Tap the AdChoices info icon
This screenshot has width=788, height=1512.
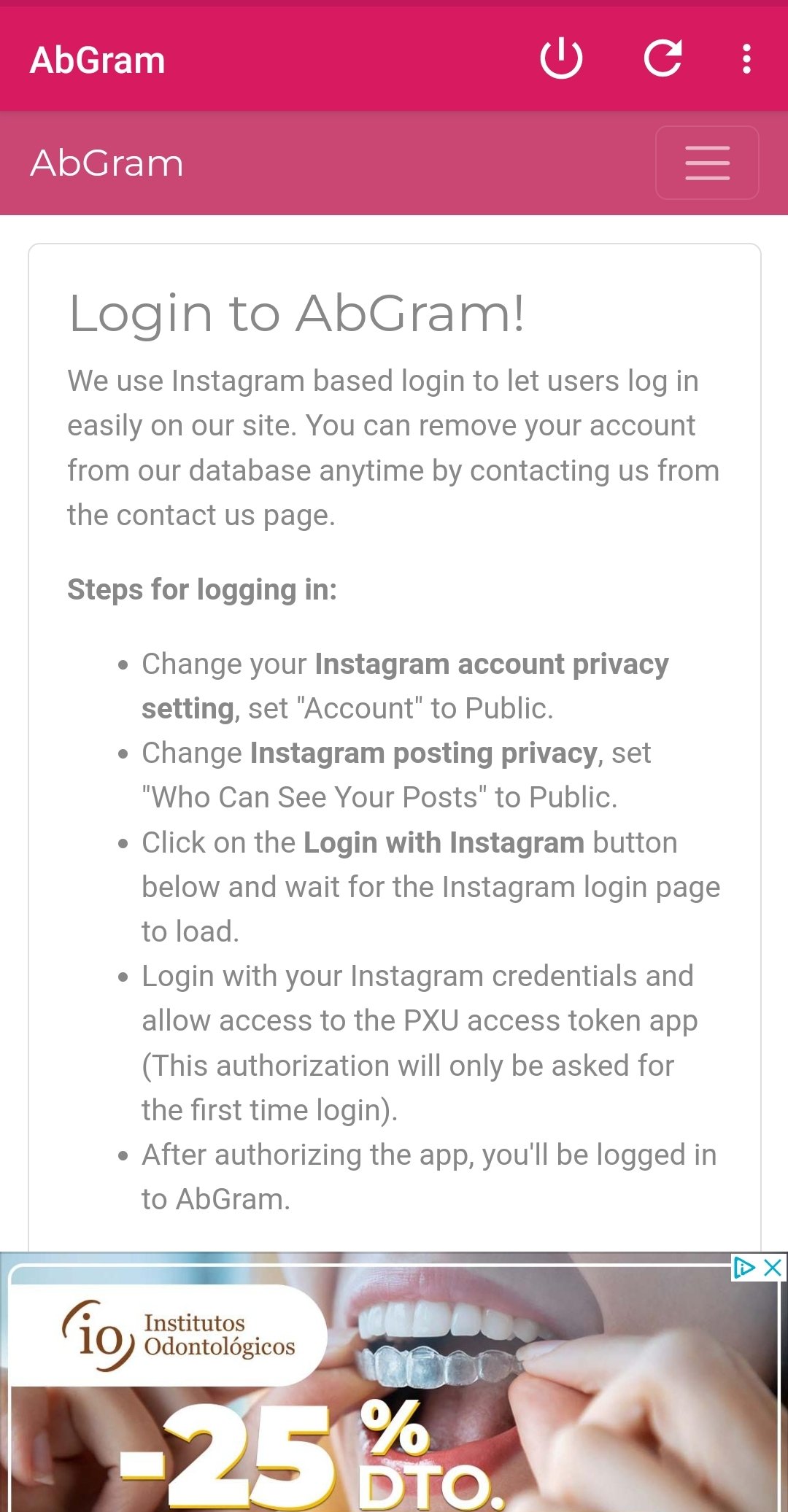point(743,1268)
